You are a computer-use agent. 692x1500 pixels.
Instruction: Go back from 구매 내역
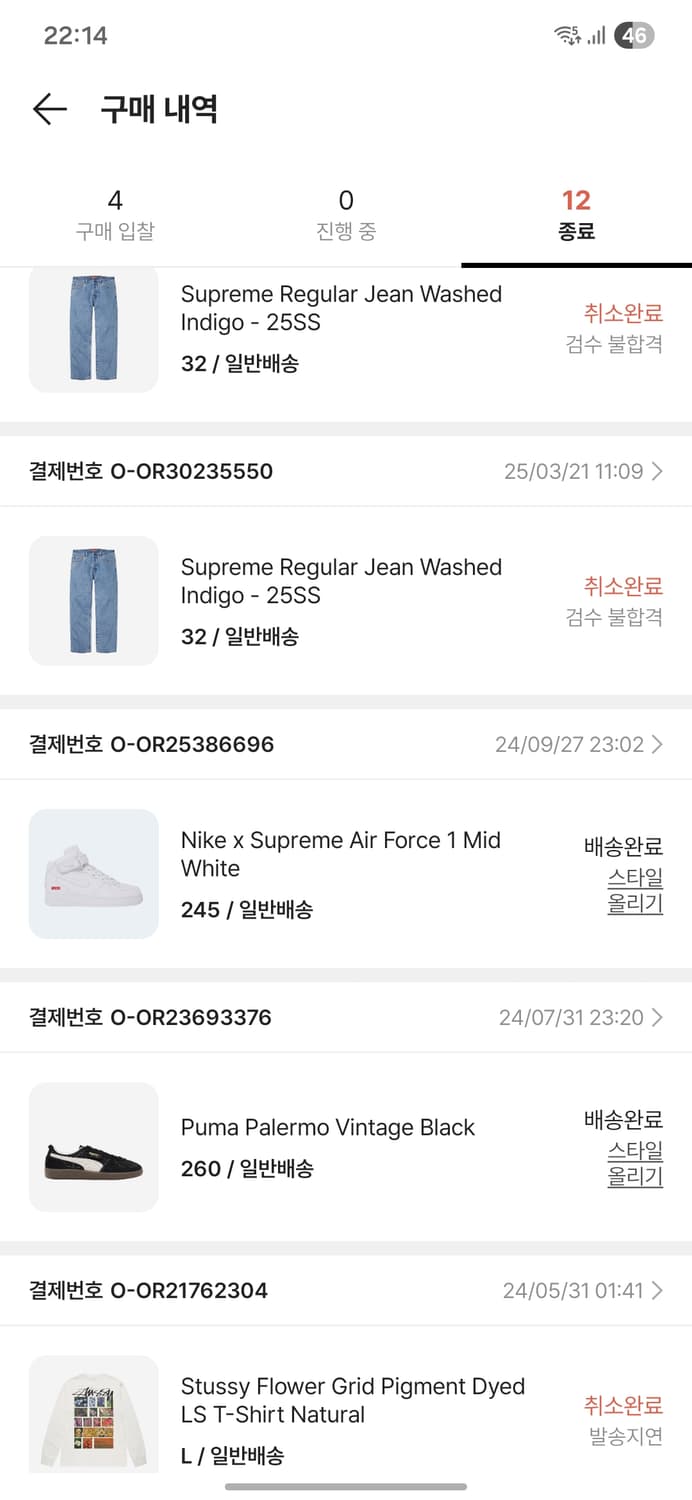click(49, 109)
